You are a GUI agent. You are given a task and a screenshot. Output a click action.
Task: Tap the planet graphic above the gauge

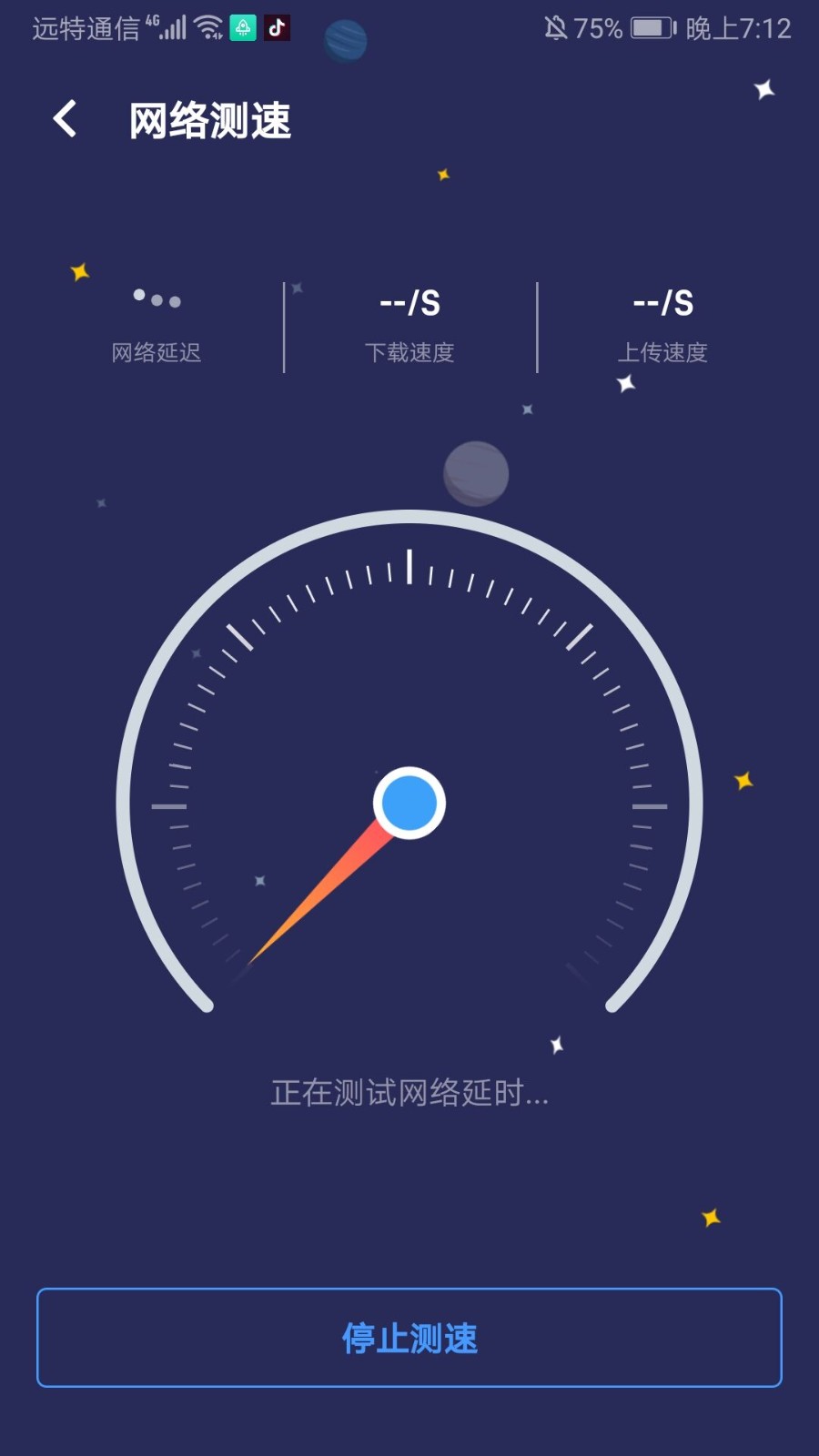(476, 473)
